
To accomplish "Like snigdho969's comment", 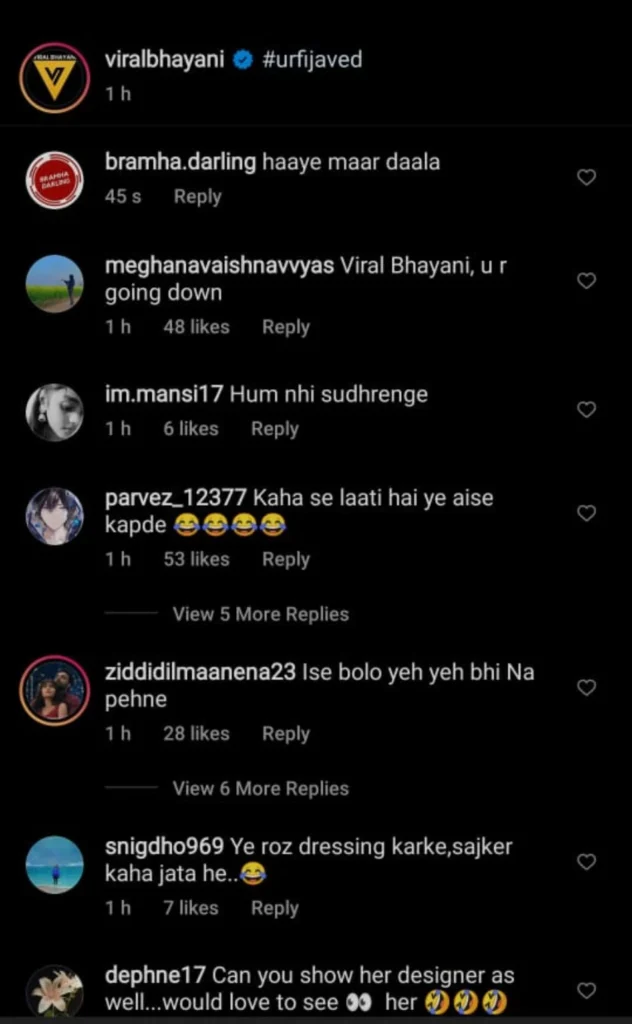I will point(587,861).
